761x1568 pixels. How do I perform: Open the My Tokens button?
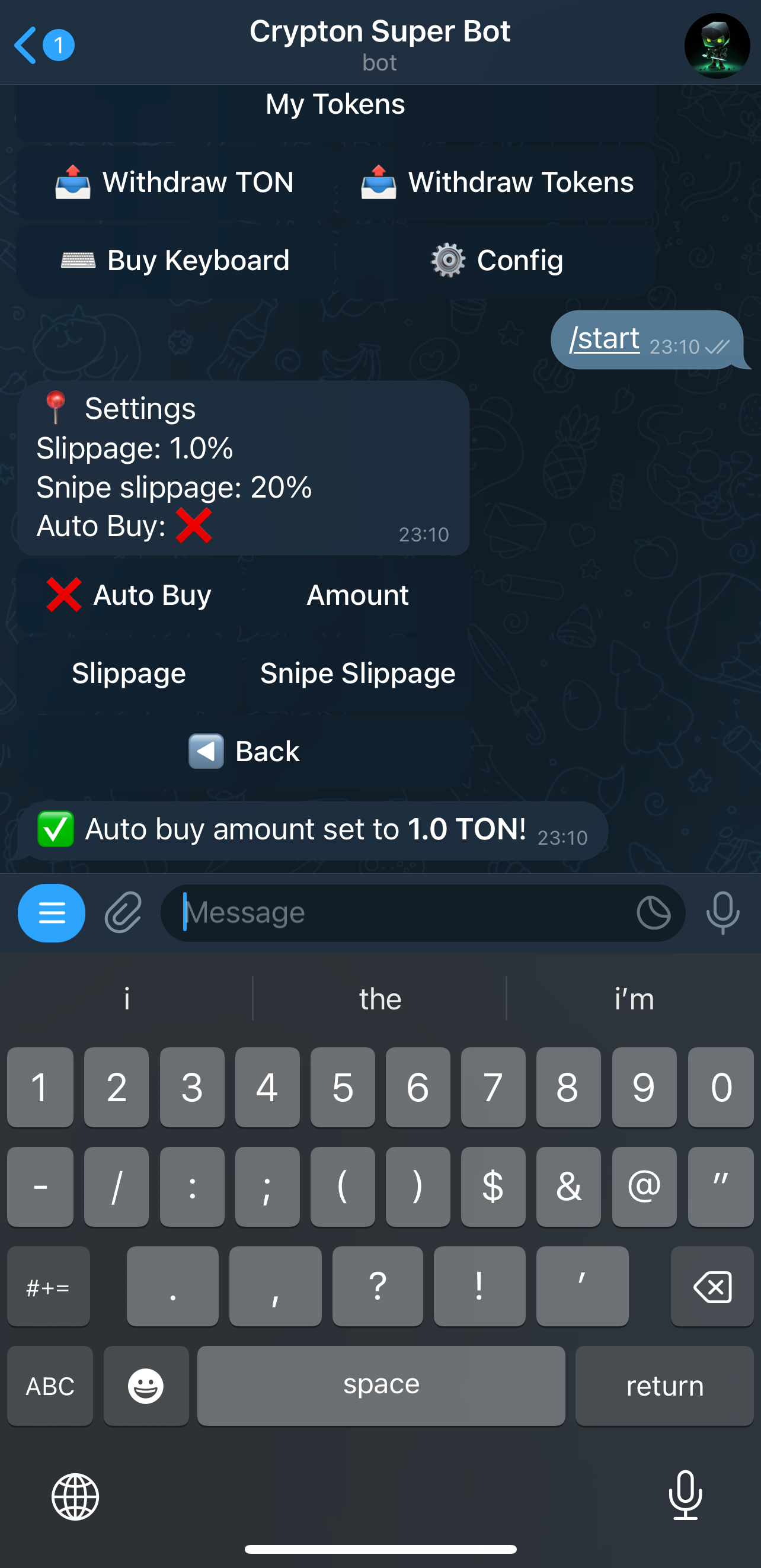[x=335, y=106]
